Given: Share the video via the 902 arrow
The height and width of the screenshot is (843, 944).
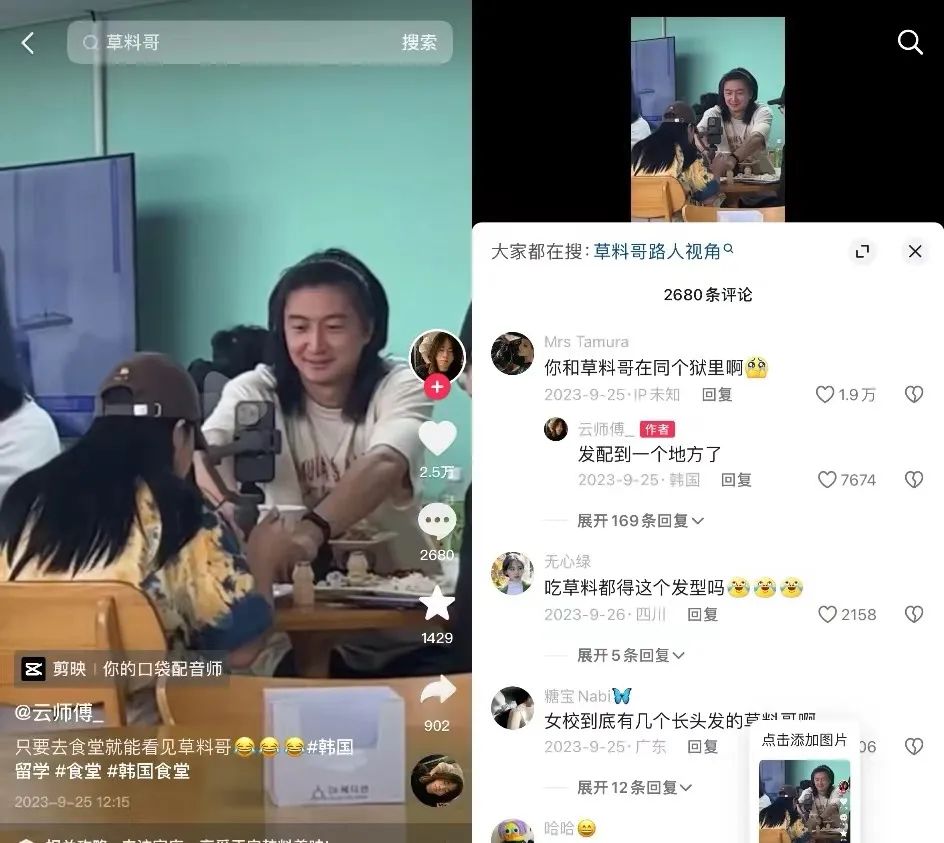Looking at the screenshot, I should [437, 690].
